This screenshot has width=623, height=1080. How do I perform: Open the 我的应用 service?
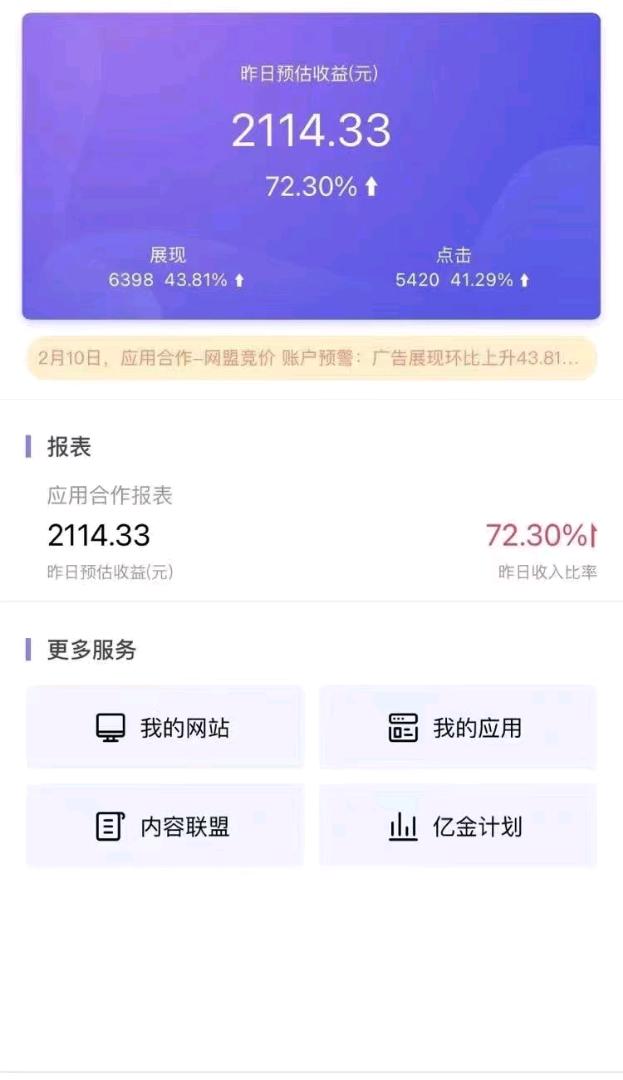coord(457,727)
